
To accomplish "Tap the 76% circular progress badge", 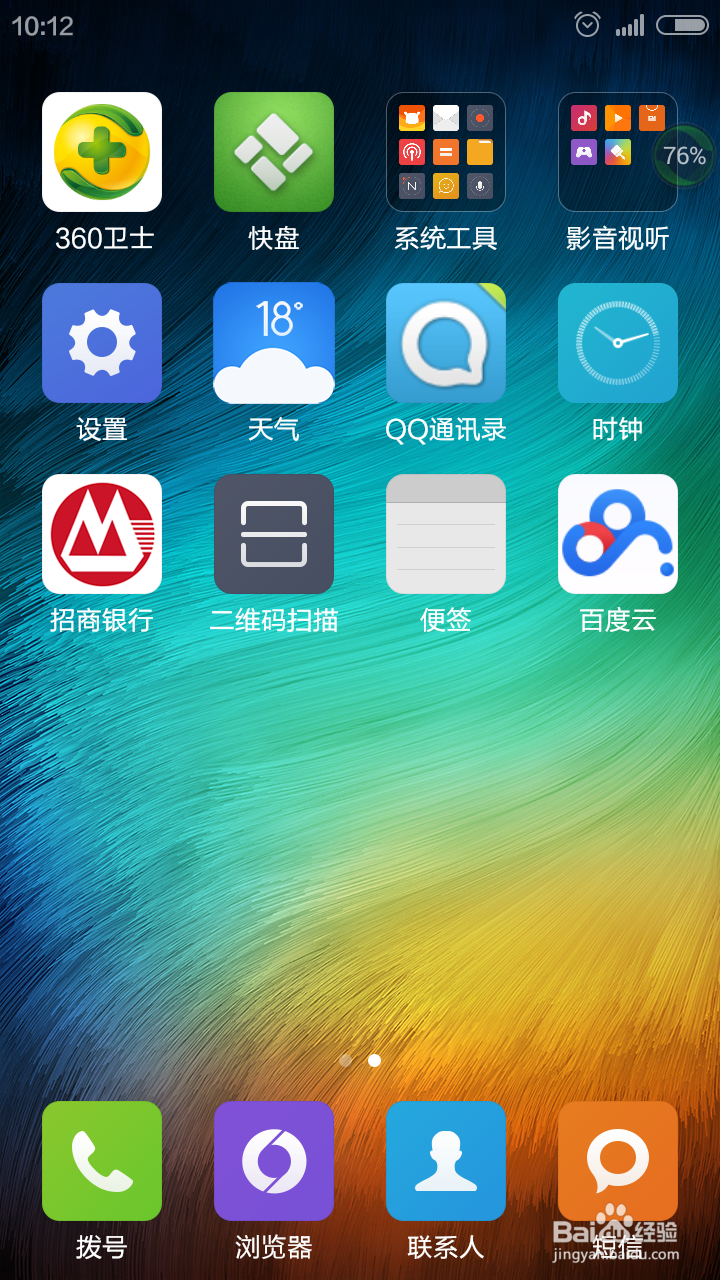I will pos(684,156).
